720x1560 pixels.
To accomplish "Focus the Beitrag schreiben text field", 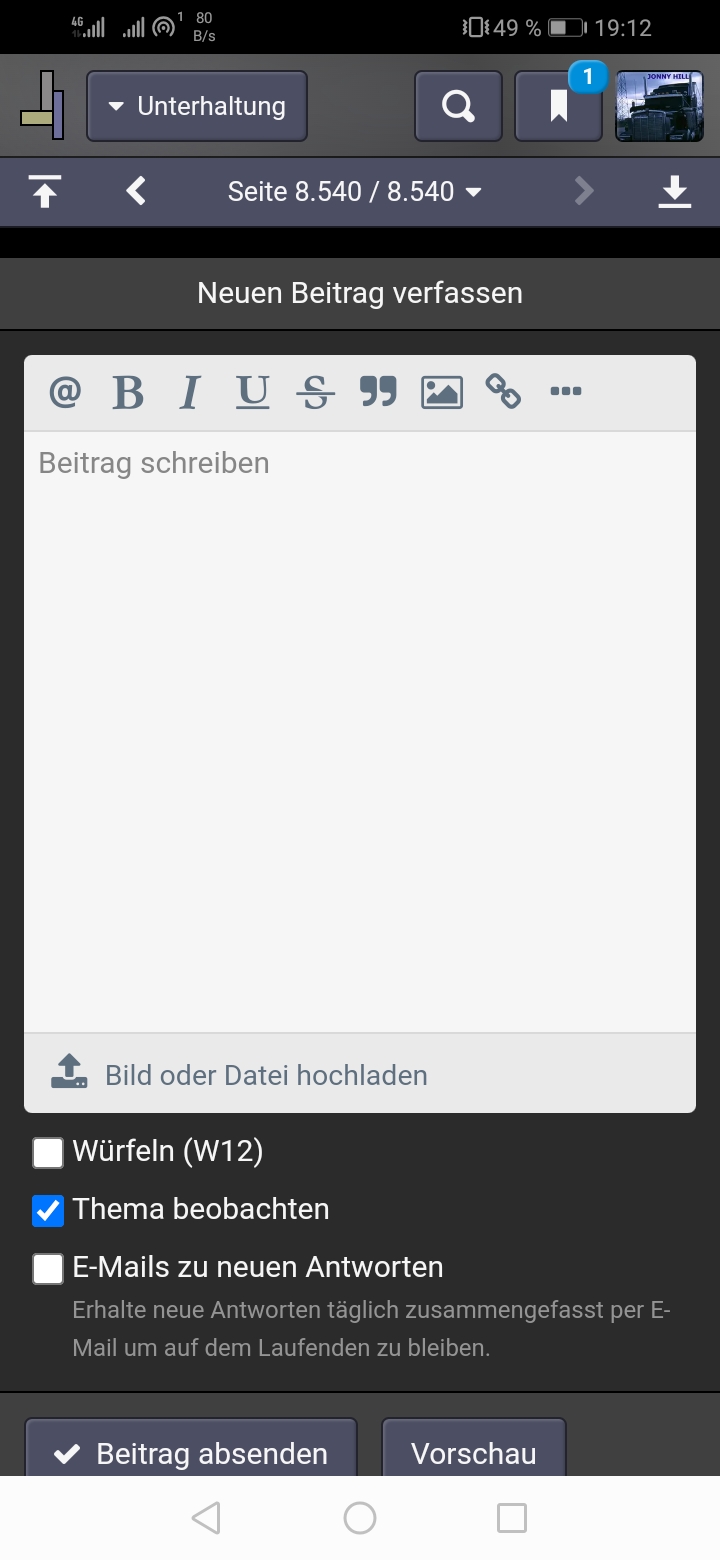I will coord(360,732).
